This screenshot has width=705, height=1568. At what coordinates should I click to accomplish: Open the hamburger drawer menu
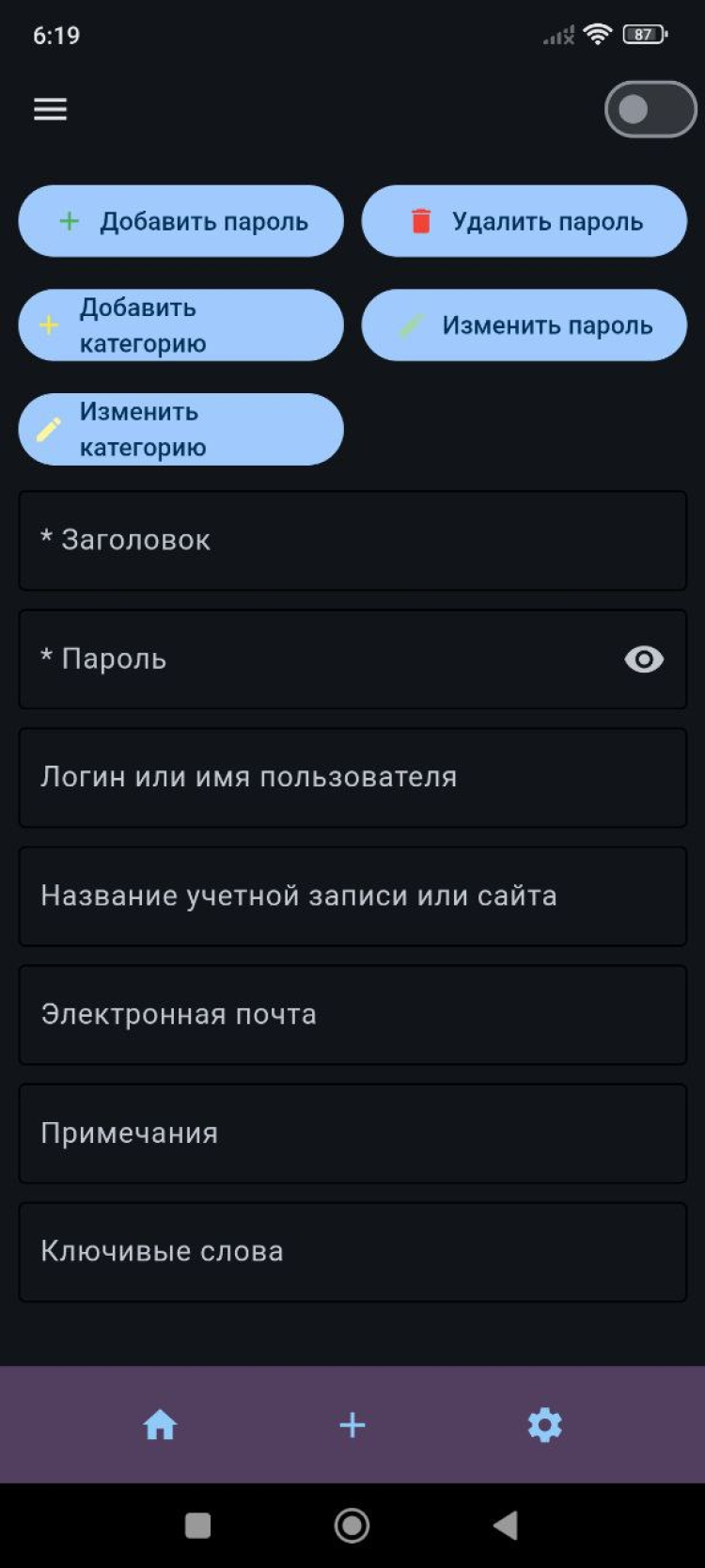pyautogui.click(x=51, y=109)
